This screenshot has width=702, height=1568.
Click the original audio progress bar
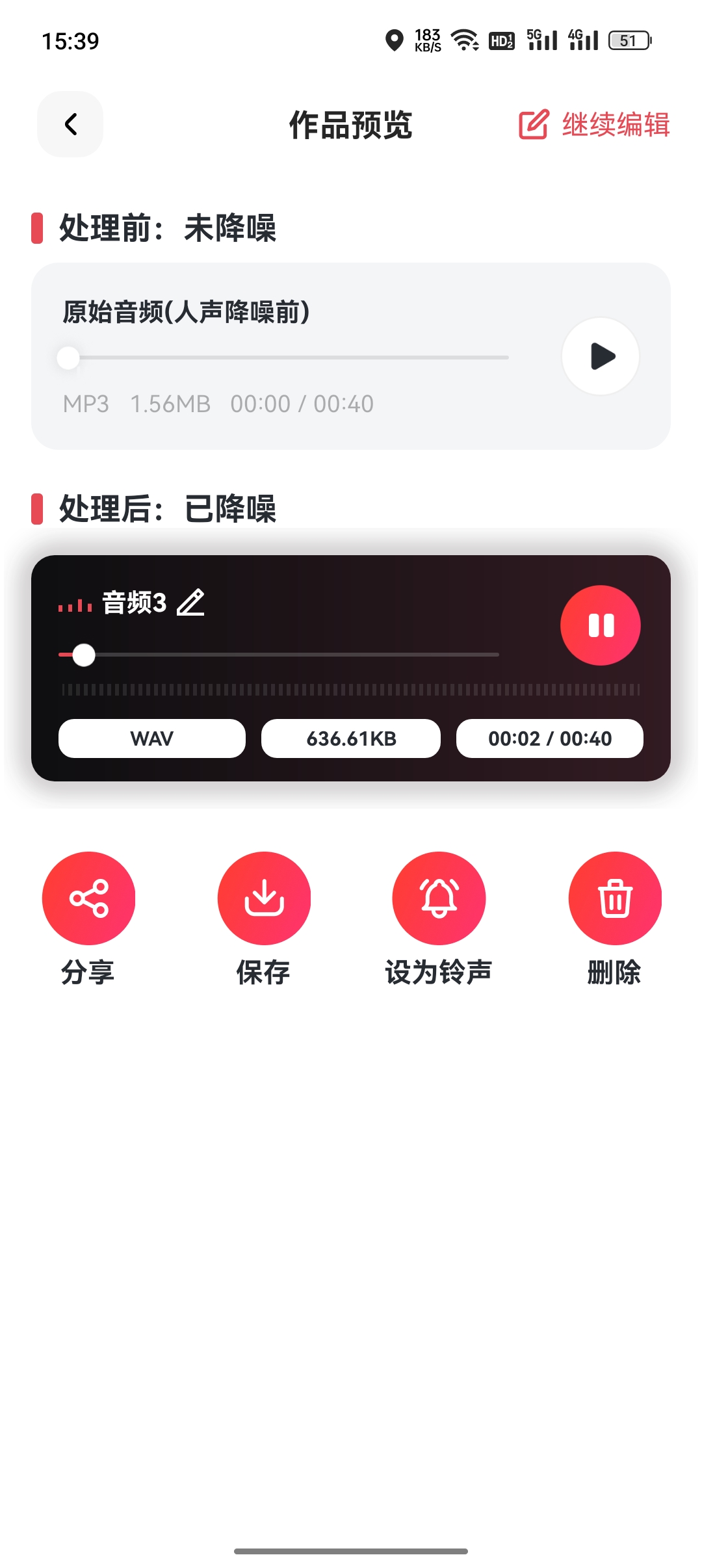coord(286,358)
